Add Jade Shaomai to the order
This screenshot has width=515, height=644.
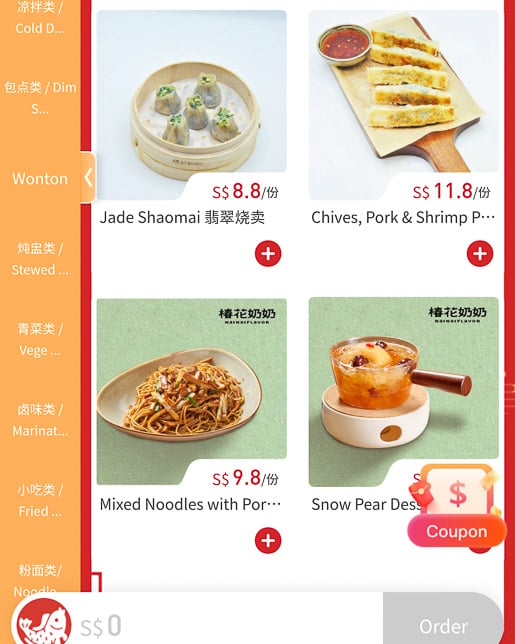click(268, 253)
